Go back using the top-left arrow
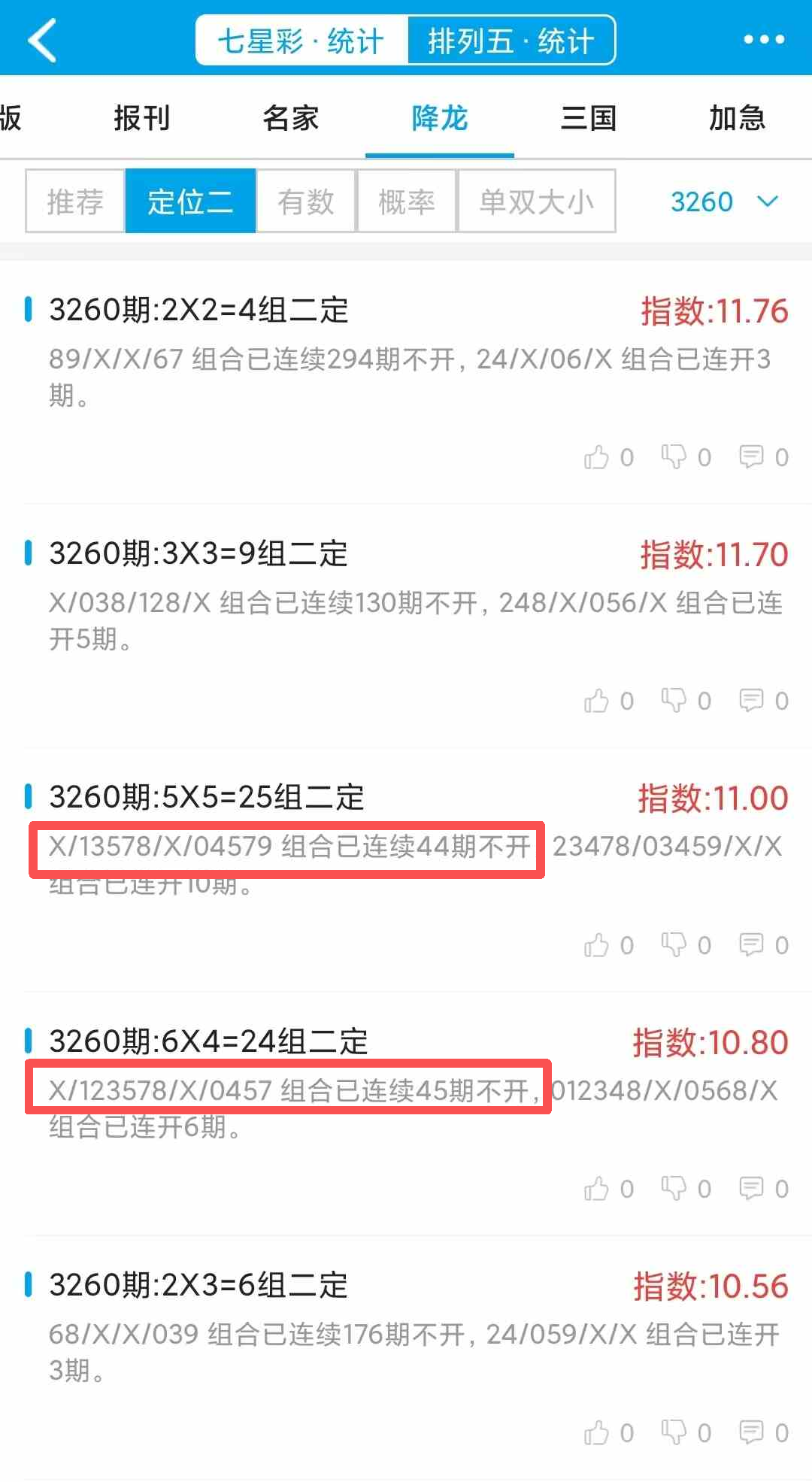 (43, 40)
